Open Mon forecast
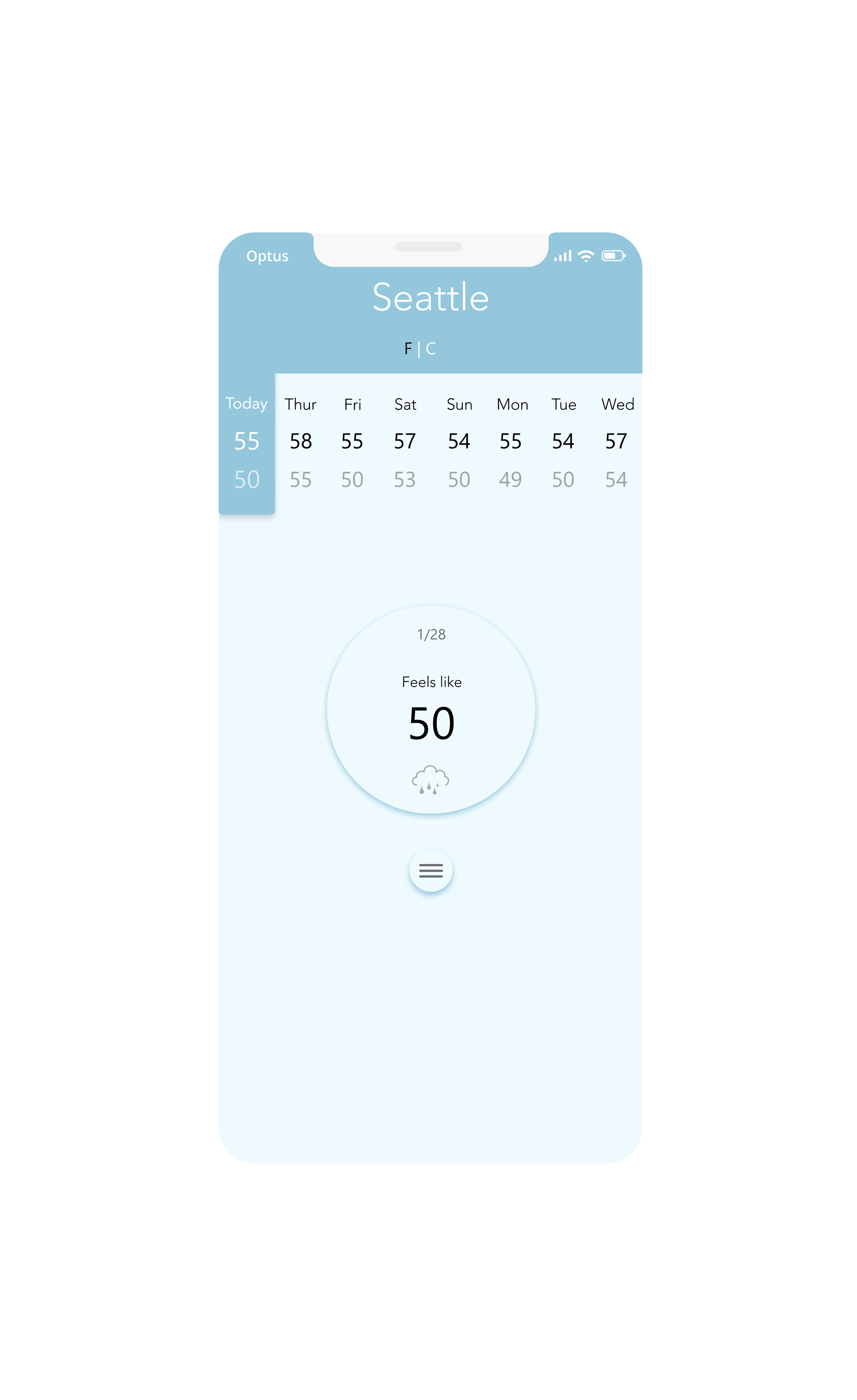 [512, 444]
